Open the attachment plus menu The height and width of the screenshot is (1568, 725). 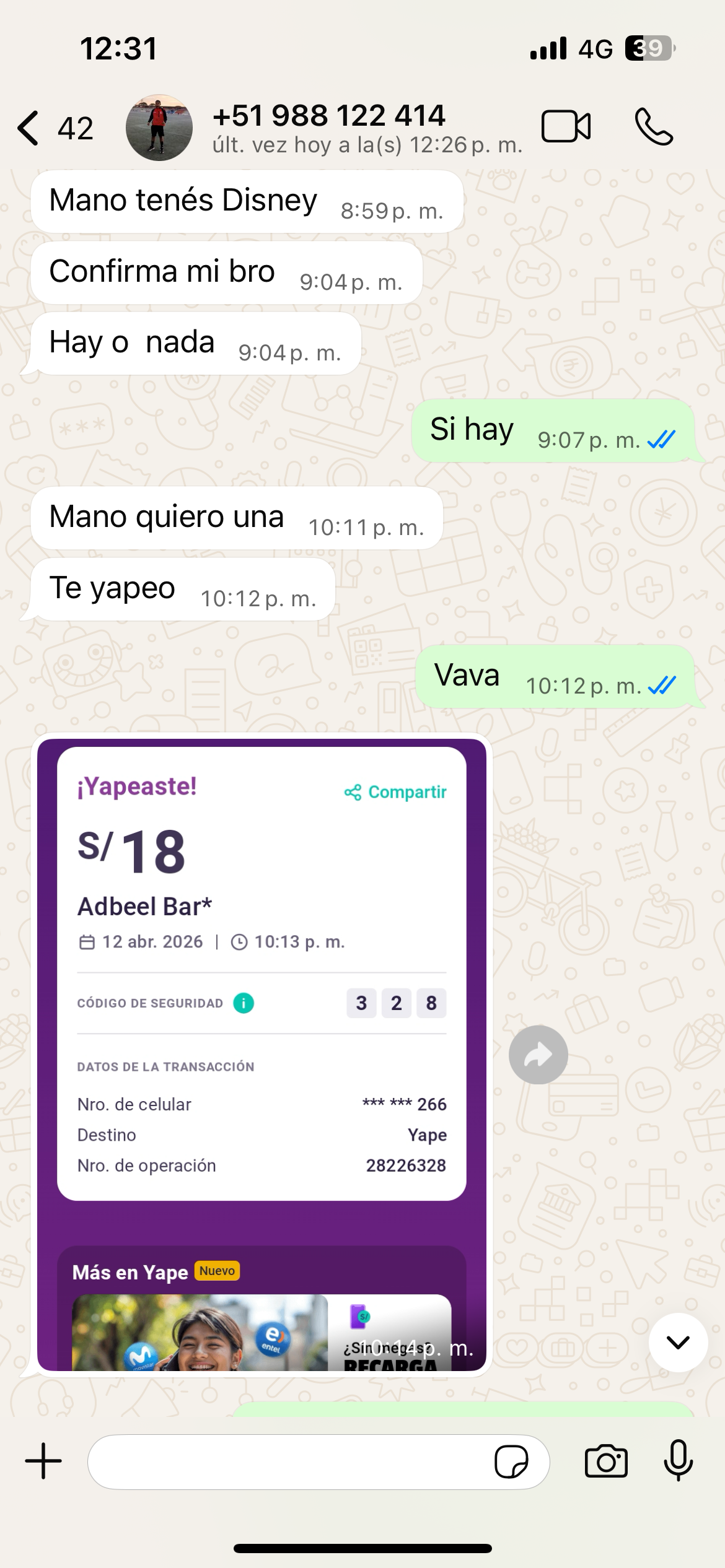(x=43, y=1461)
